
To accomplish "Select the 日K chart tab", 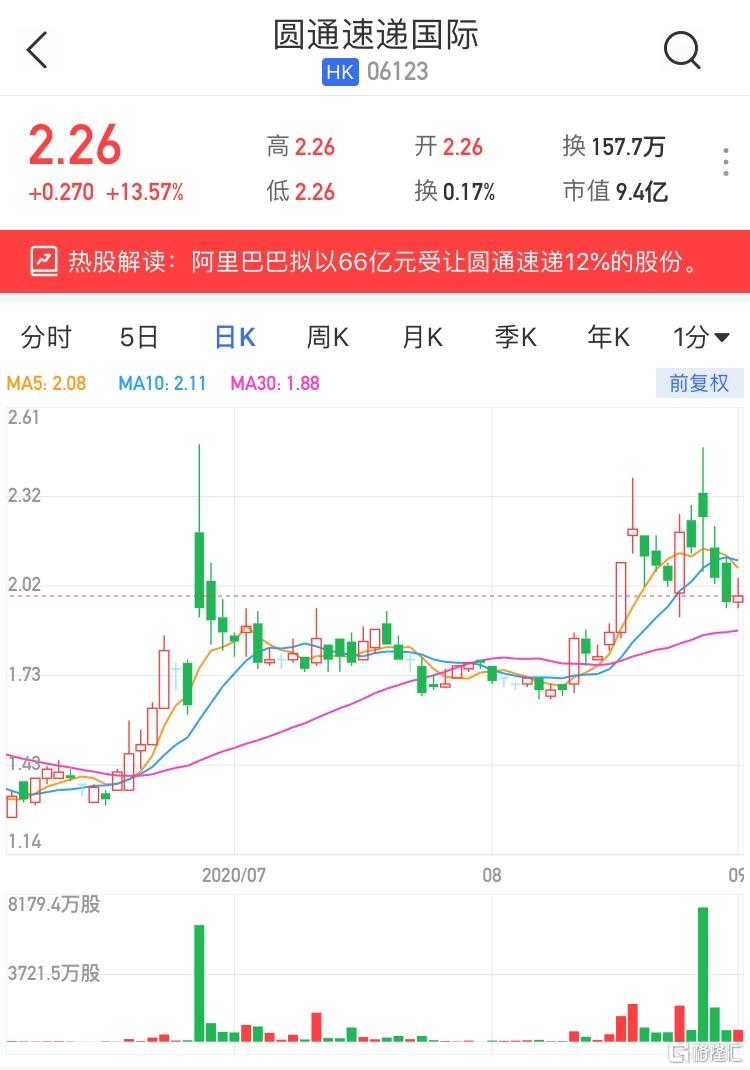I will coord(235,338).
